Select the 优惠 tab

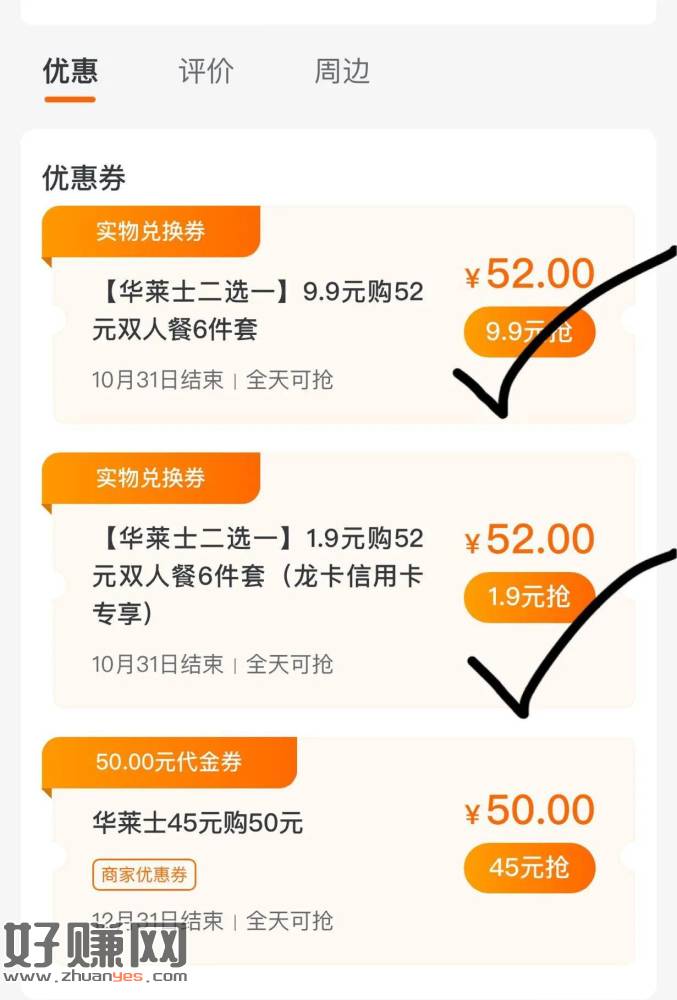(x=70, y=72)
